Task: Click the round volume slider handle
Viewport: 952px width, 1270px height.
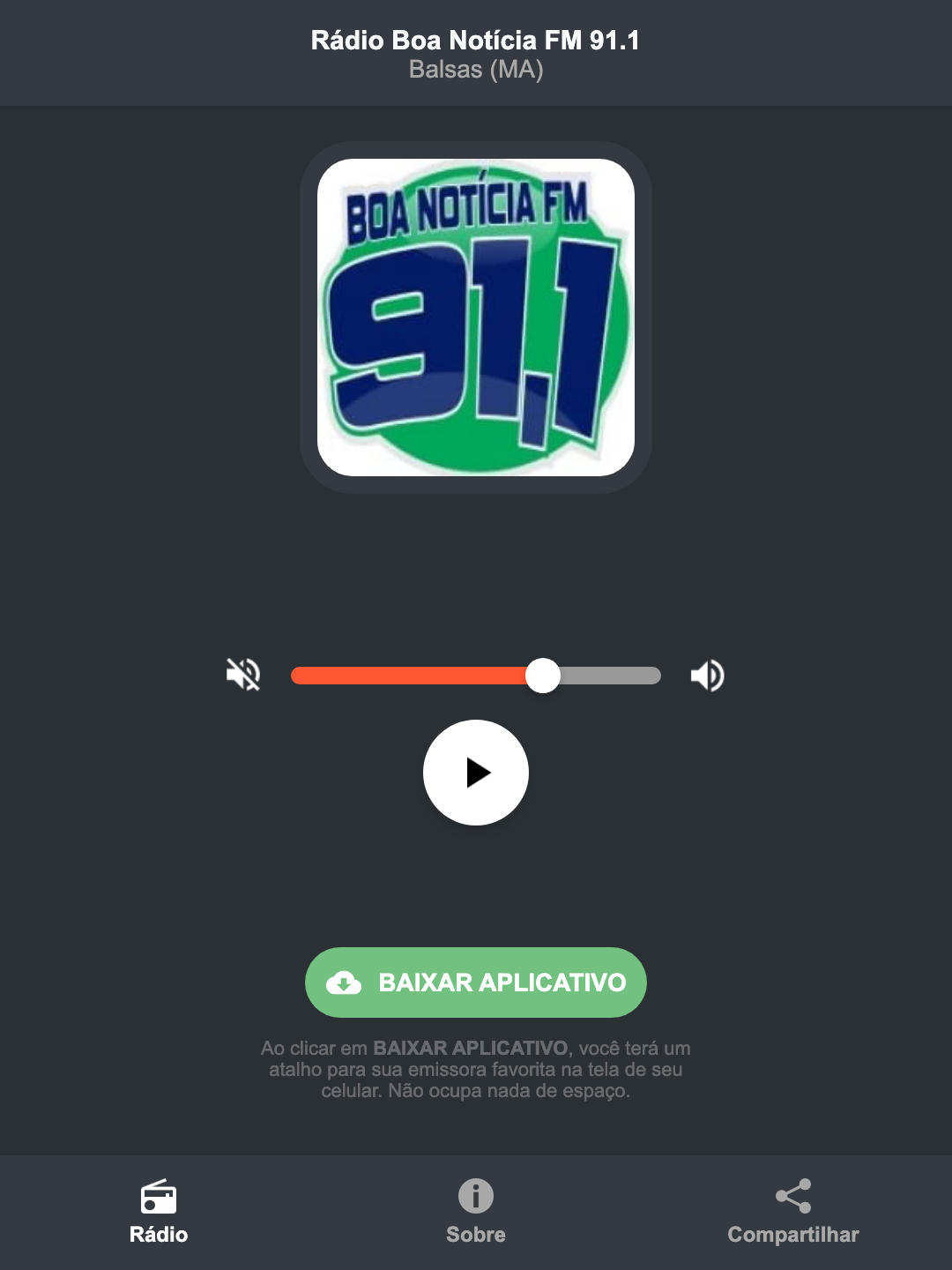Action: click(544, 675)
